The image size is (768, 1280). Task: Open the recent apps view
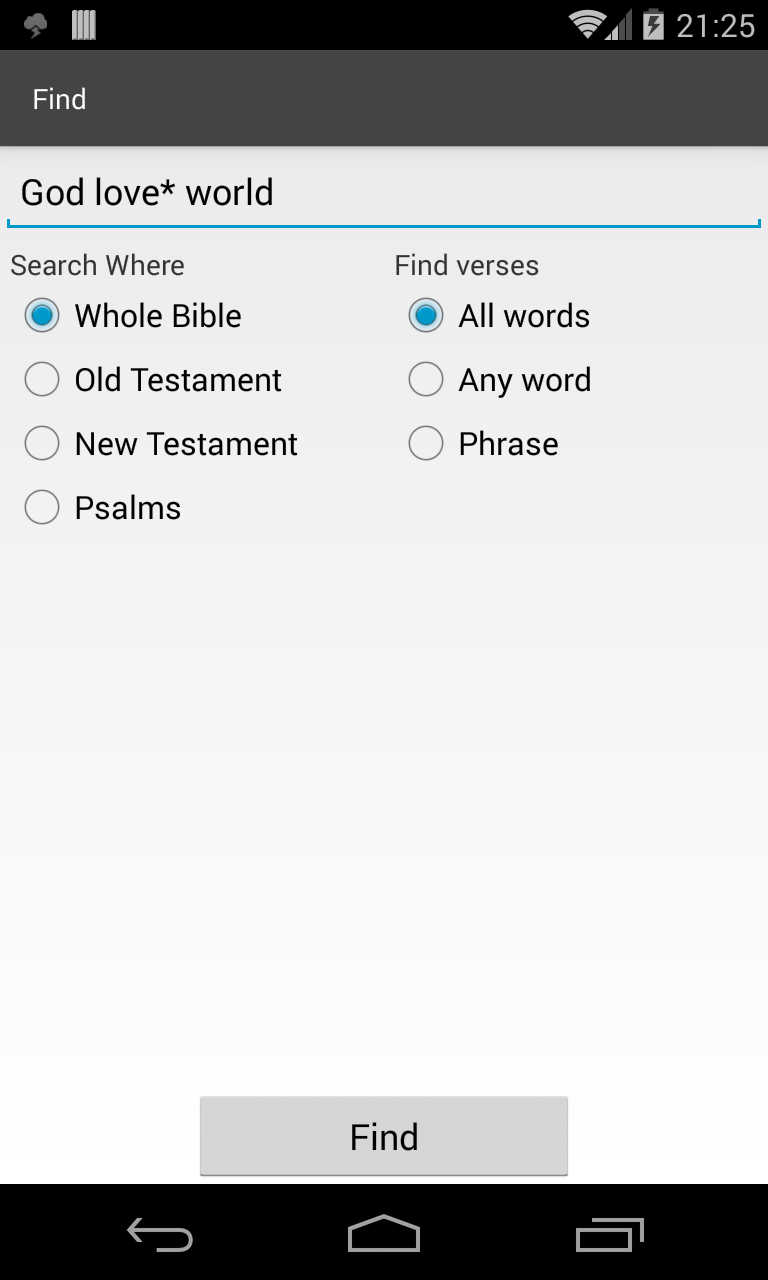[x=609, y=1234]
